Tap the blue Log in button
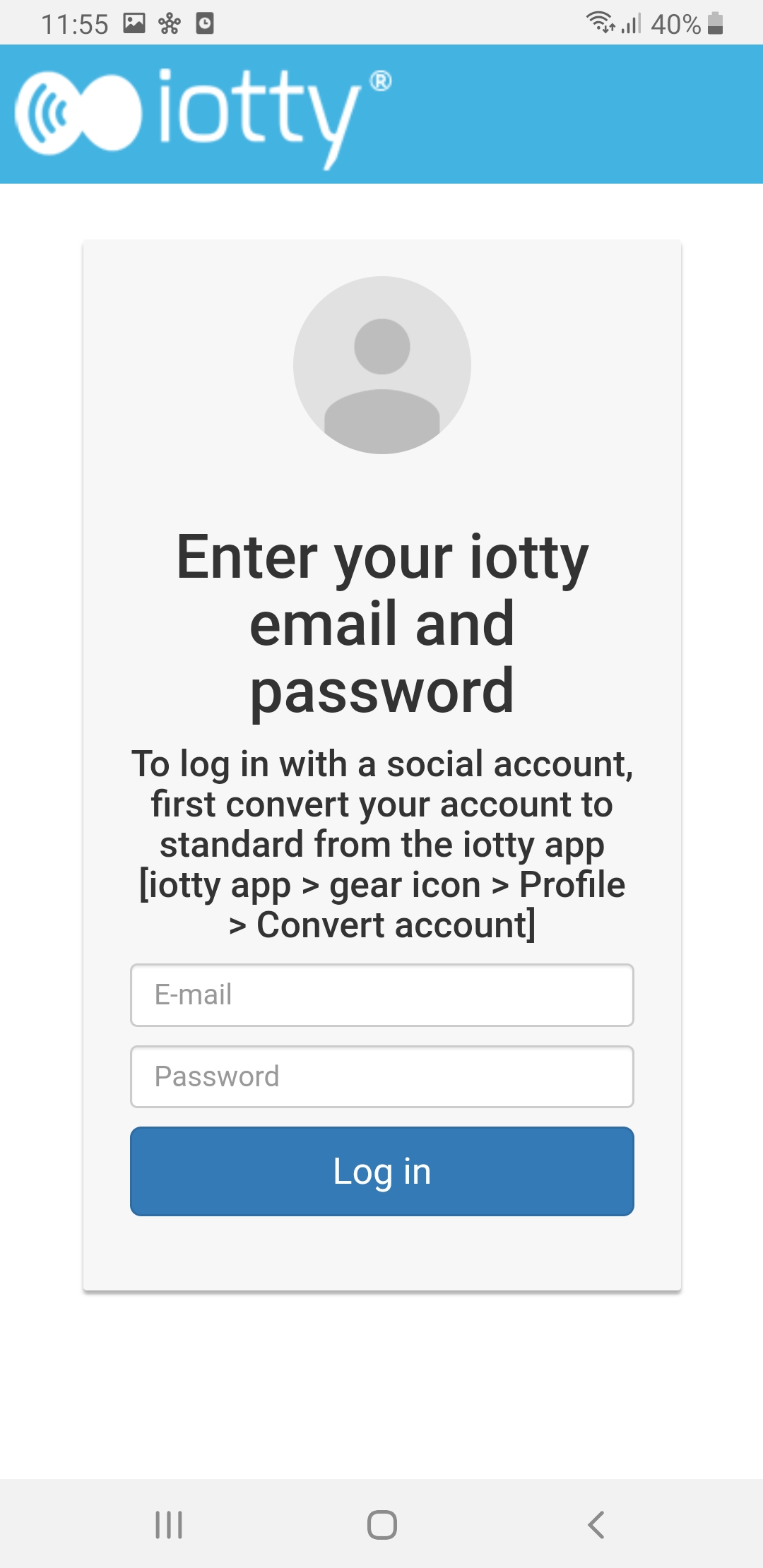Viewport: 763px width, 1568px height. coord(381,1171)
